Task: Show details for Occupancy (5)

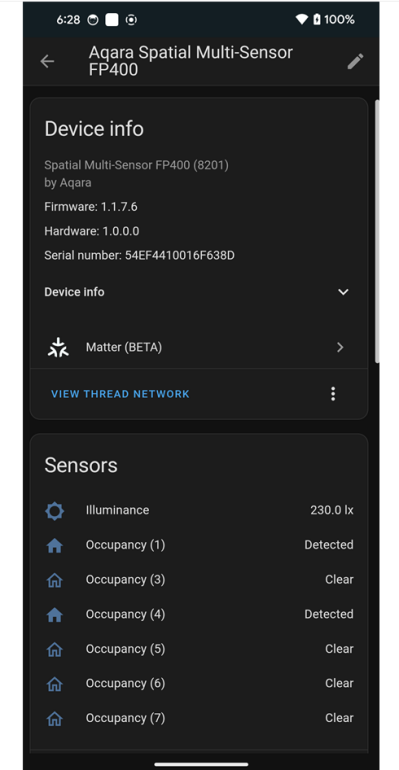Action: (x=199, y=649)
